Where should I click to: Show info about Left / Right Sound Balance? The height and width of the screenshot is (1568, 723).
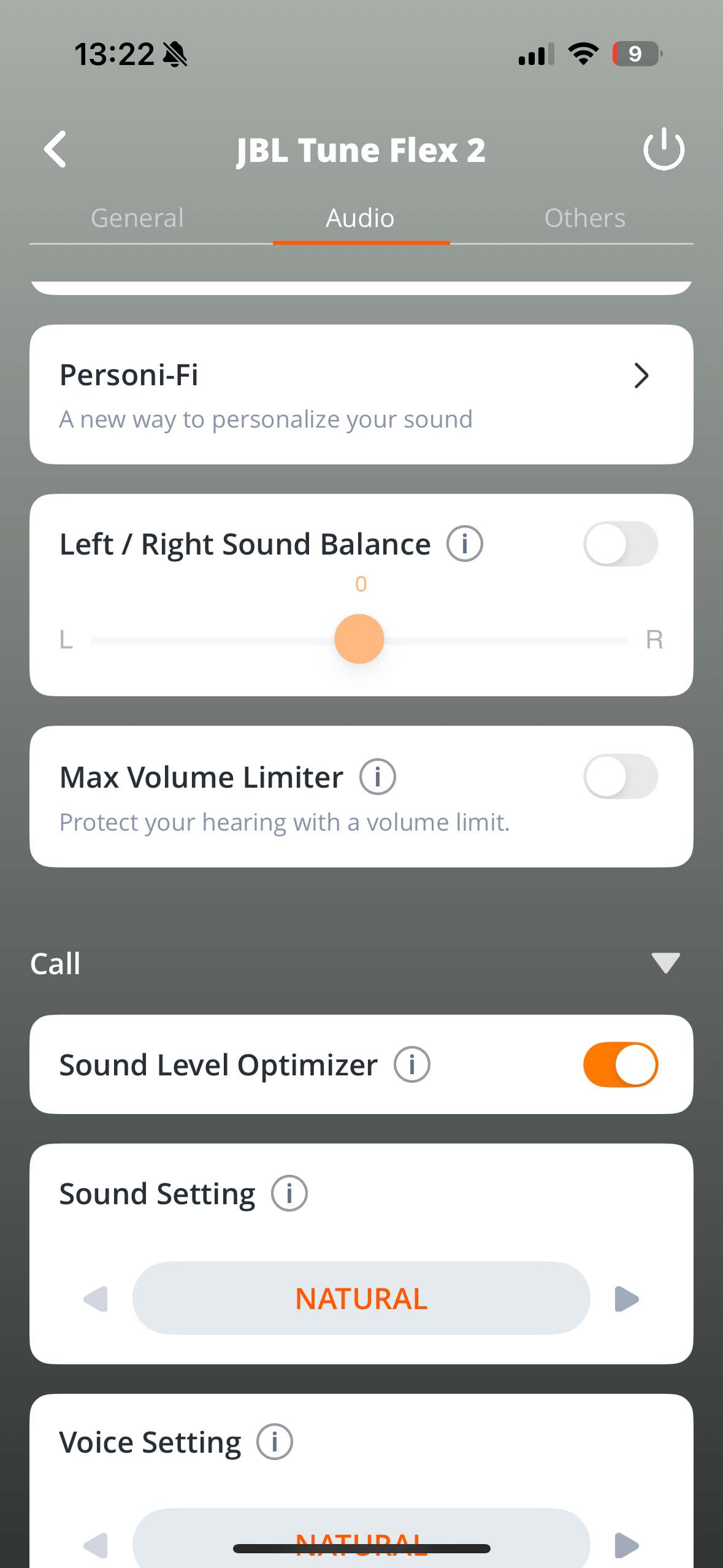click(465, 544)
